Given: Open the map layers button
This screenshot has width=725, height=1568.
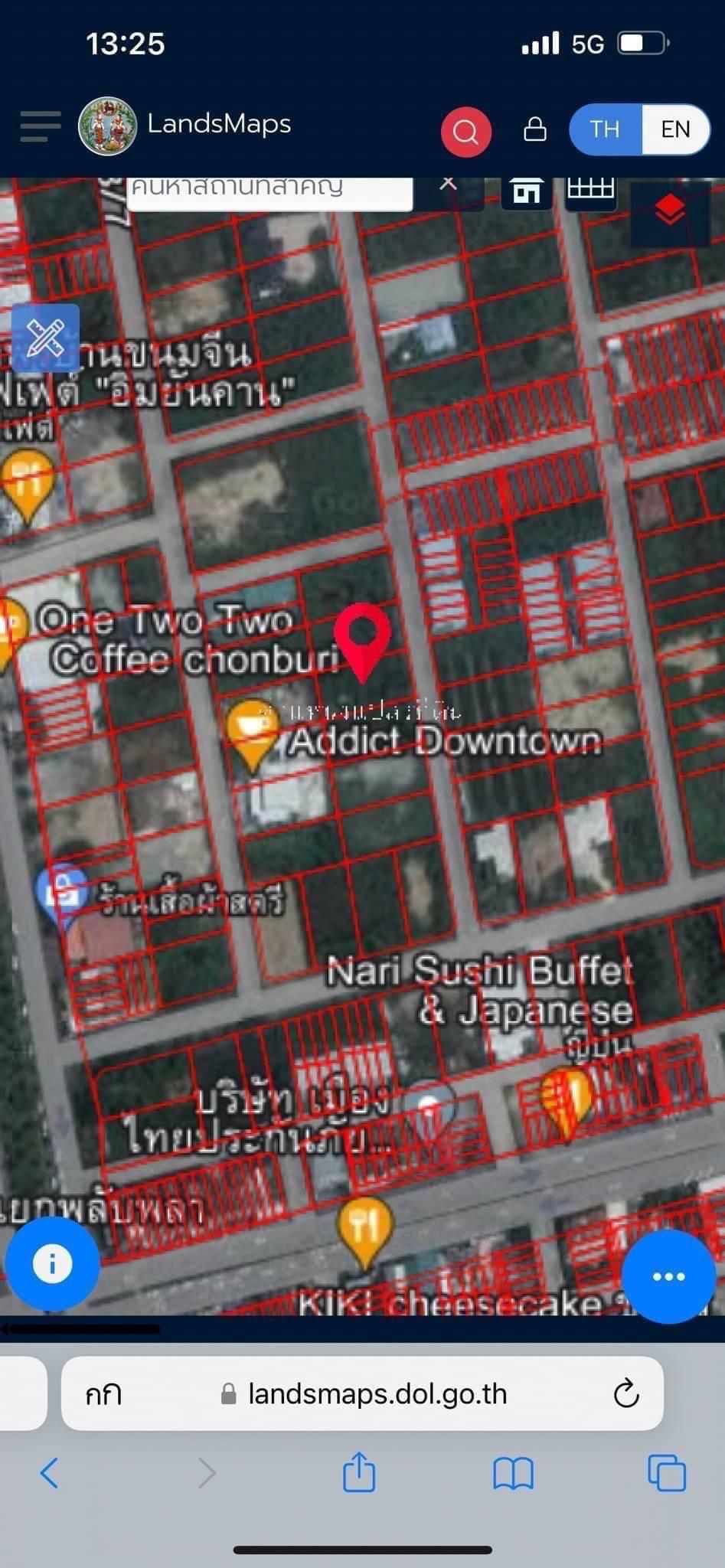Looking at the screenshot, I should [x=670, y=210].
